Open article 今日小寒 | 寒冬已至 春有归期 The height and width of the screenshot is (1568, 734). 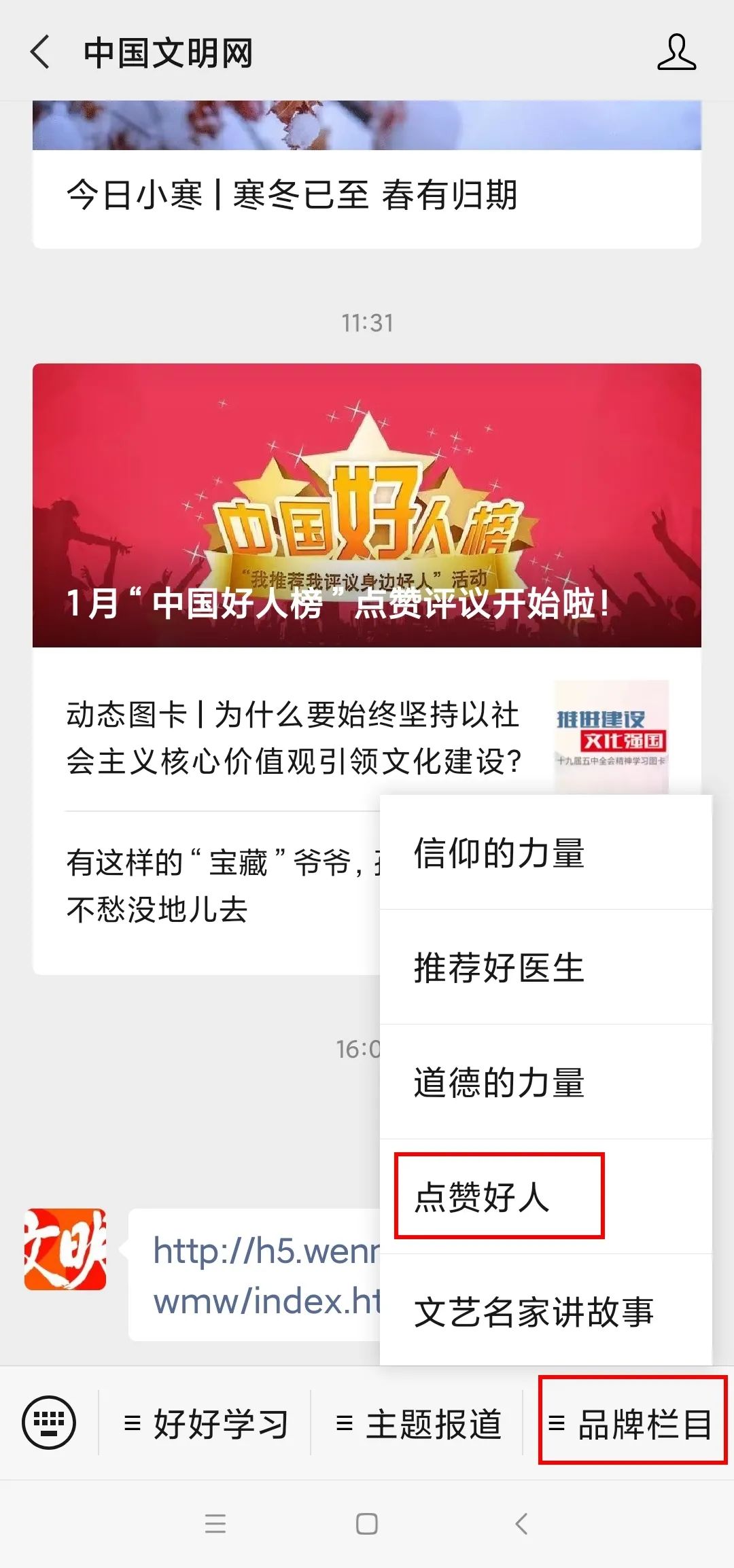(x=292, y=196)
